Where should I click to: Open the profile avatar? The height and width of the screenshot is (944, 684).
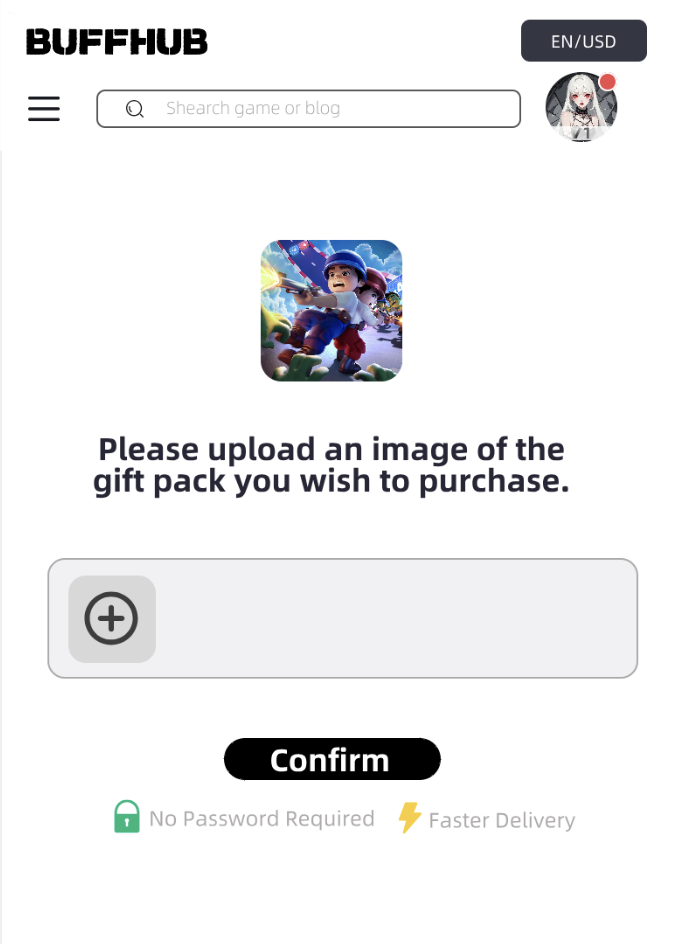click(581, 107)
